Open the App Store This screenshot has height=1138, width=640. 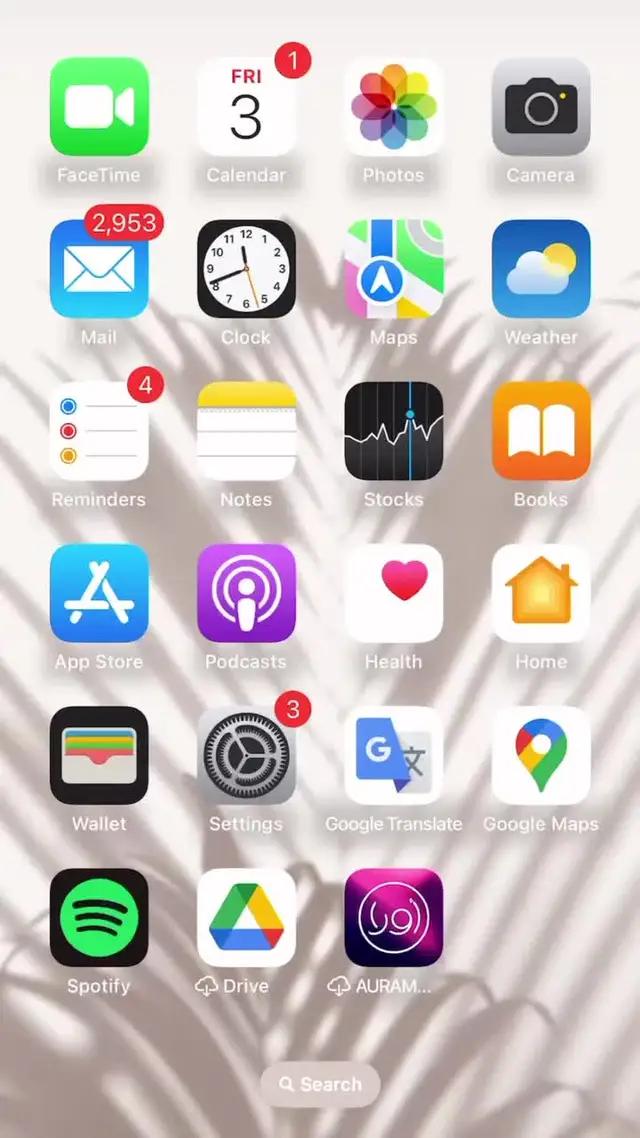click(x=99, y=593)
